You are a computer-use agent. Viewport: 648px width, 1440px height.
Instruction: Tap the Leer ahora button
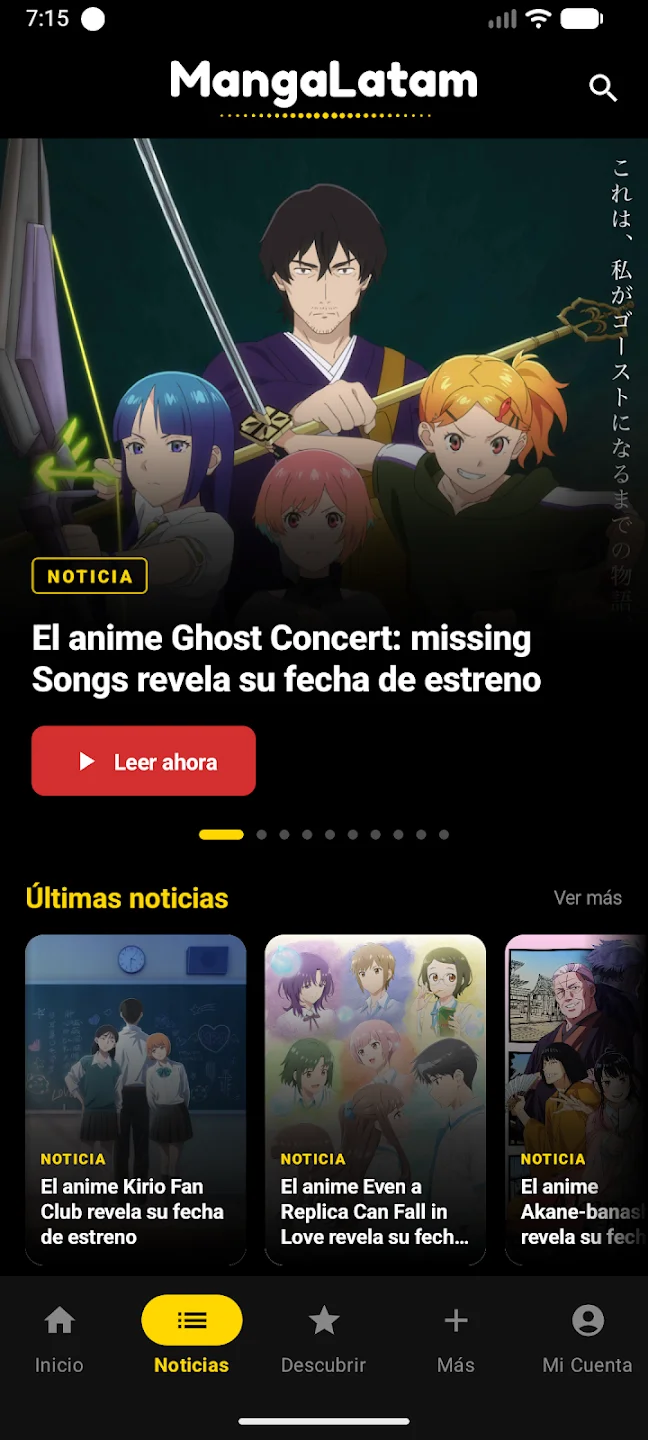[144, 761]
